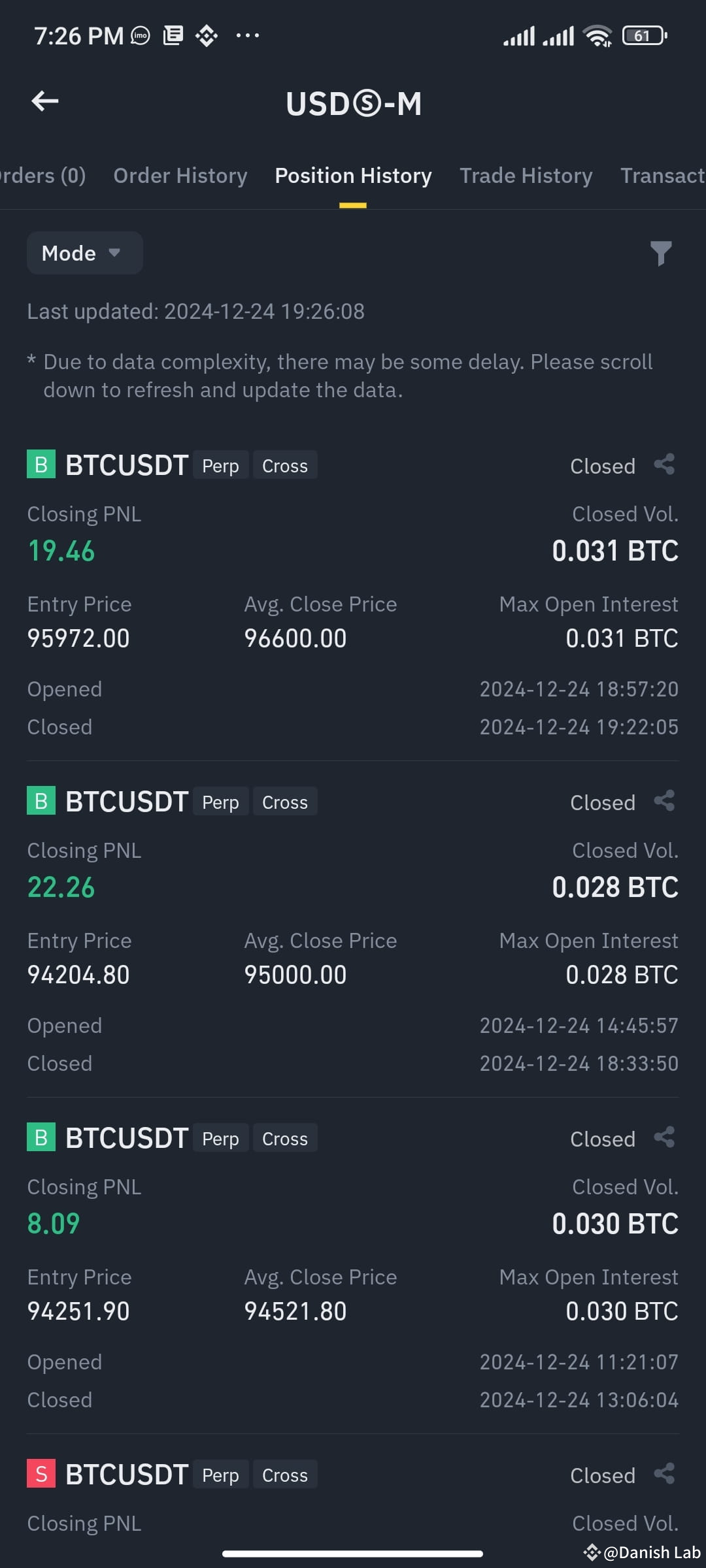Select the Orders (0) tab

pos(42,175)
